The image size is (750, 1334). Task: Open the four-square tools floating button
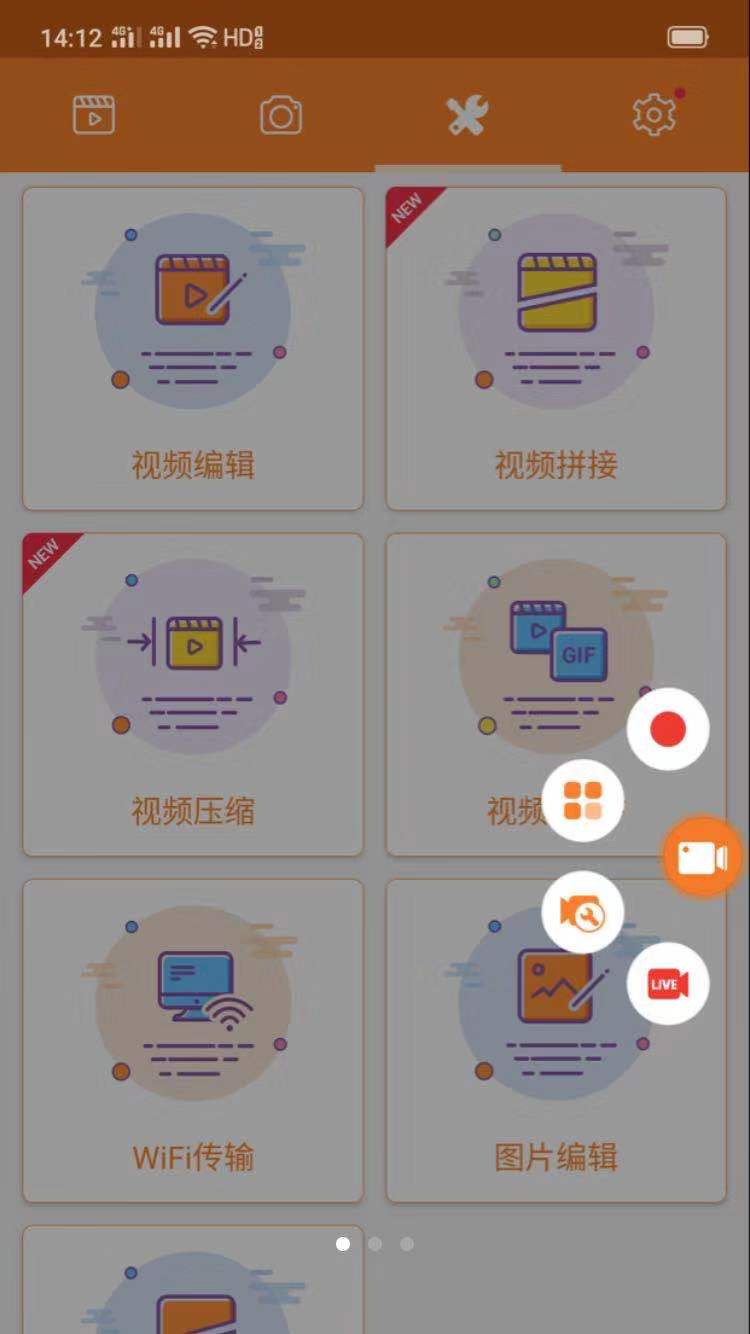coord(583,801)
